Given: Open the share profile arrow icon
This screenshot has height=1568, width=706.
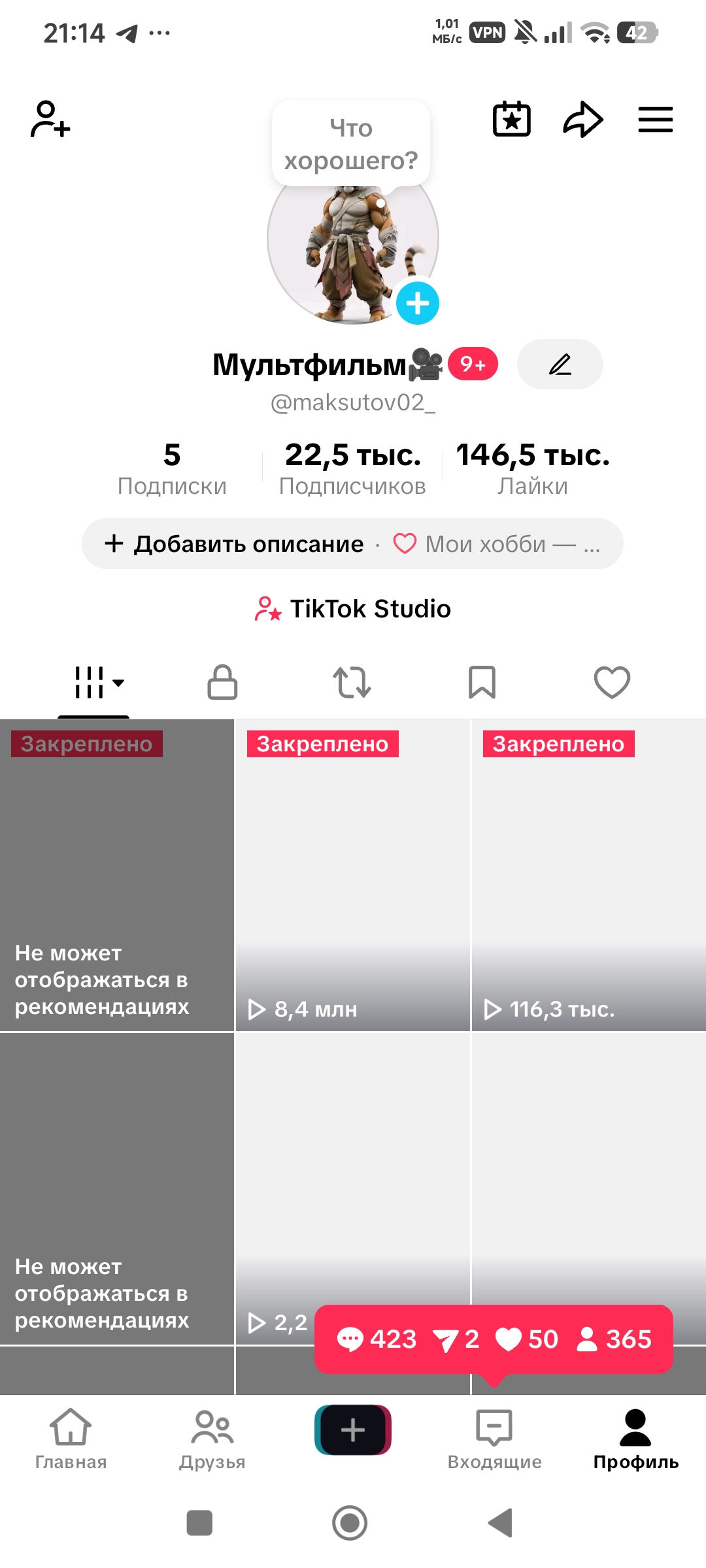Looking at the screenshot, I should pos(583,120).
